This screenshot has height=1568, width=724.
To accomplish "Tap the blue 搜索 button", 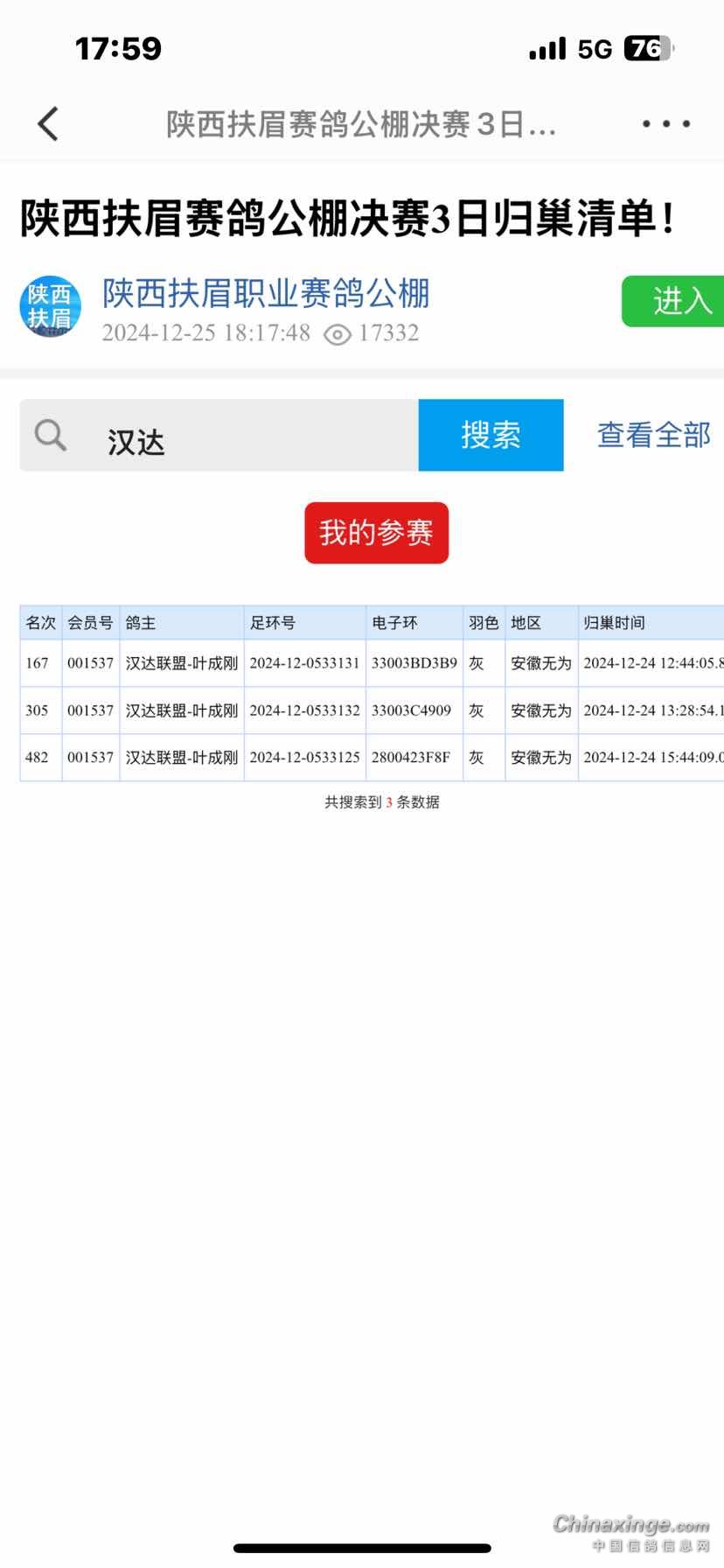I will (x=491, y=436).
